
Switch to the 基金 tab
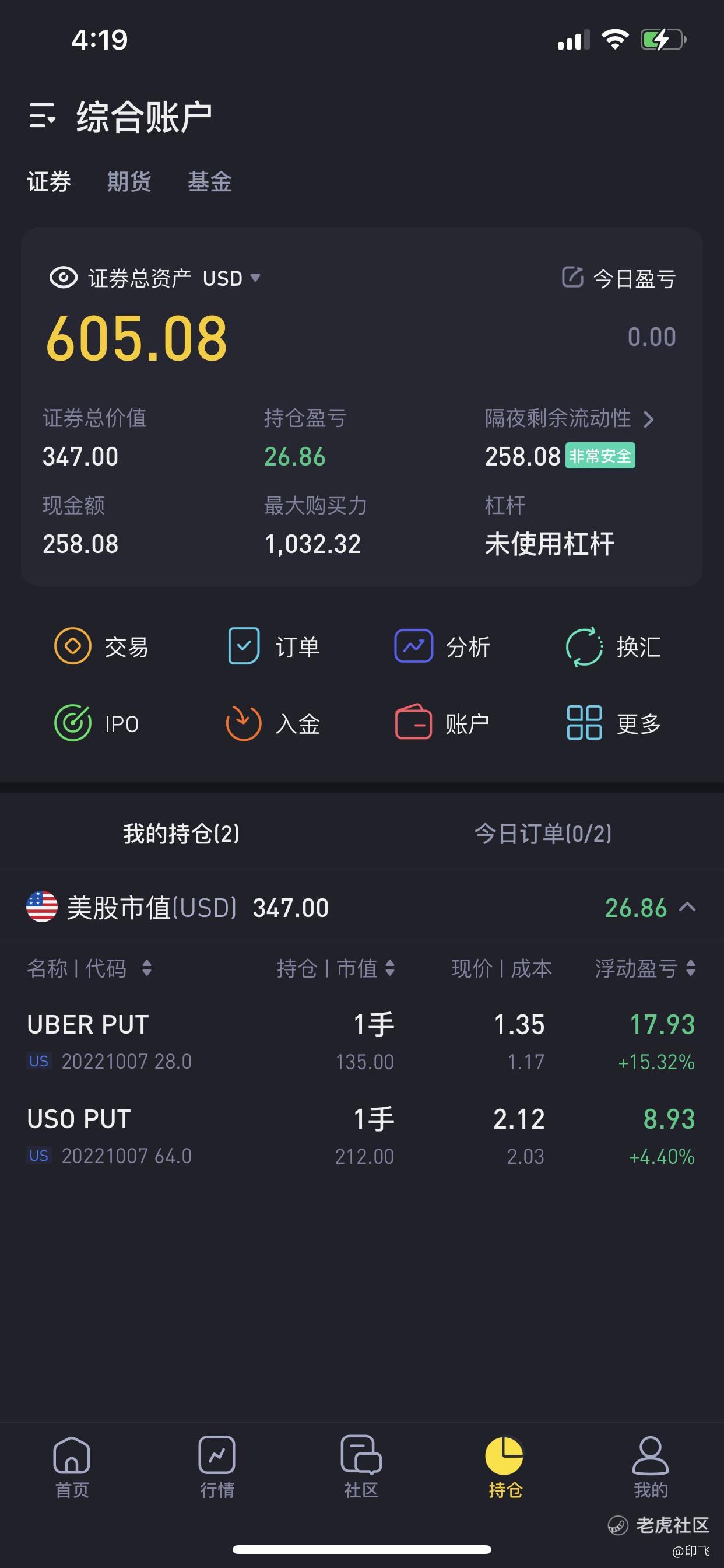click(209, 181)
